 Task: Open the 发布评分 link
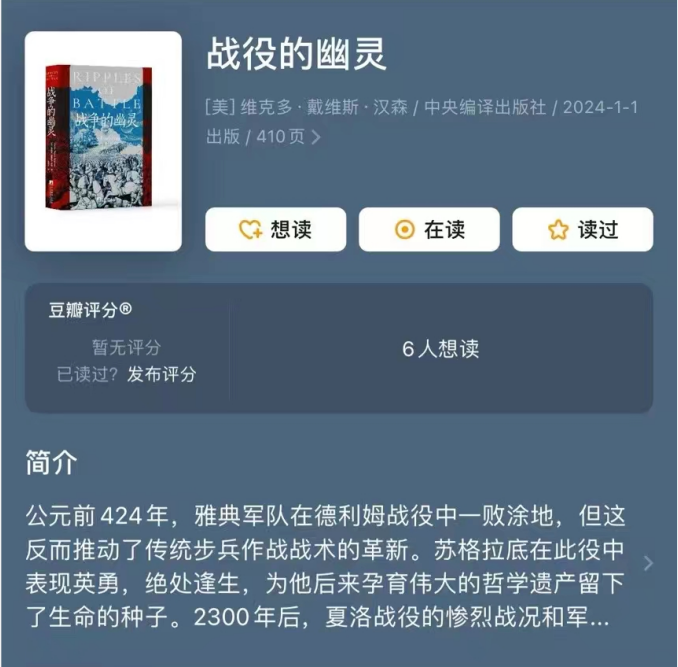161,375
